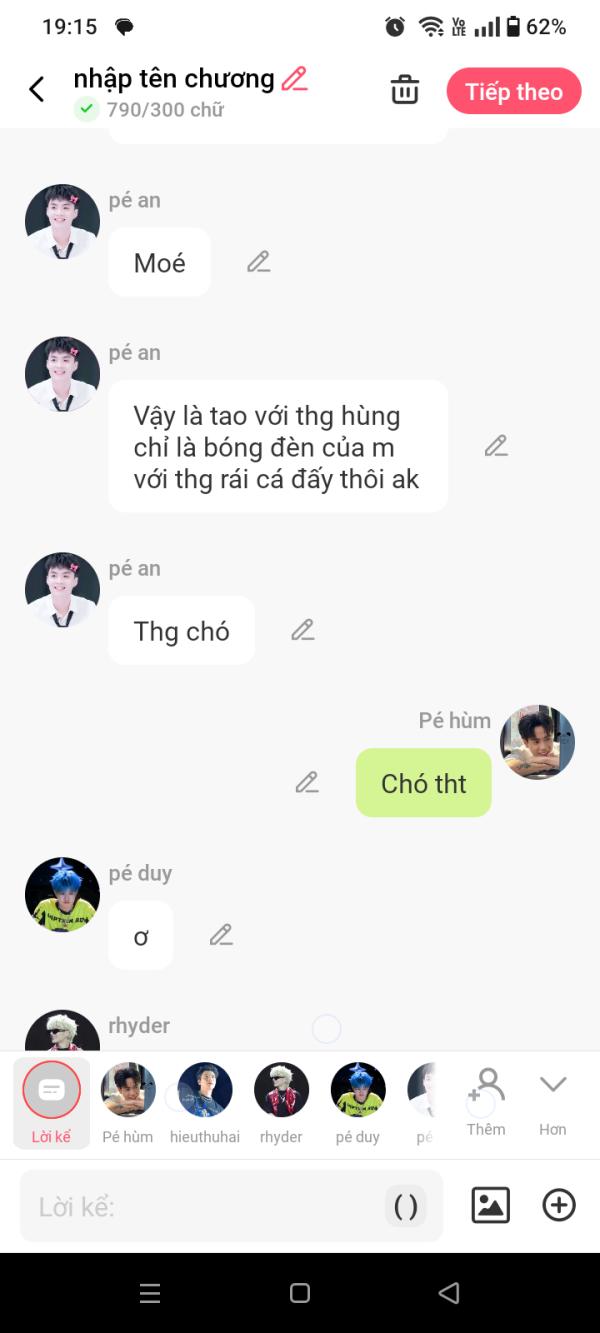This screenshot has height=1333, width=600.
Task: Go back using the top-left arrow
Action: tap(37, 90)
